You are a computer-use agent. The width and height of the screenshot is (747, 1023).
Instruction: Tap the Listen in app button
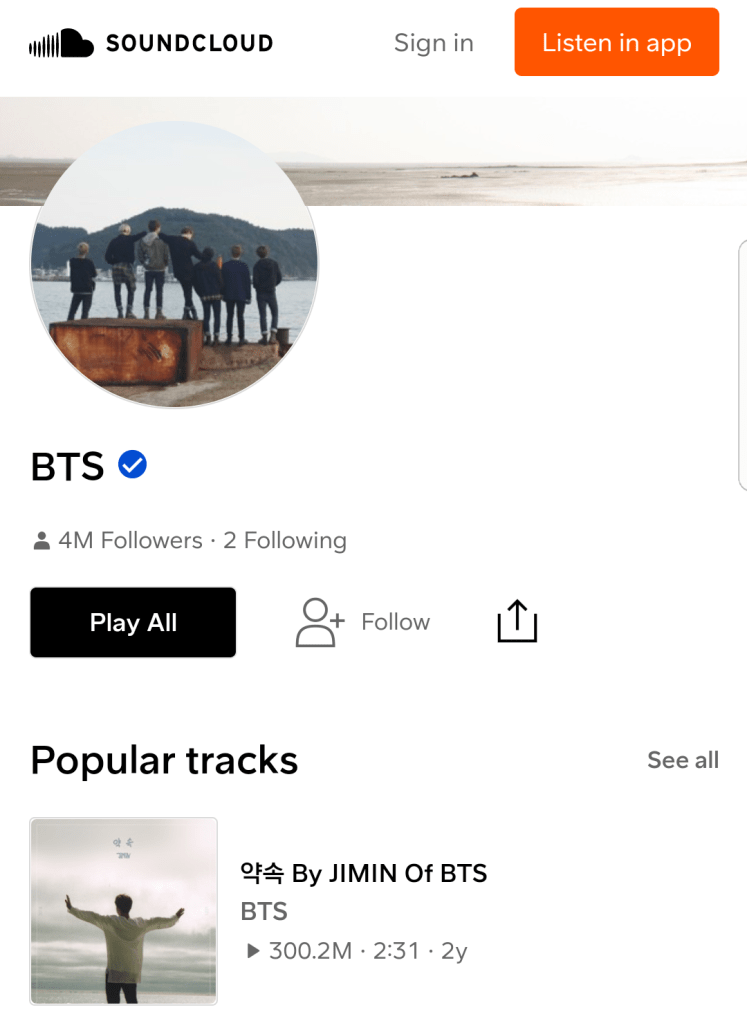click(x=616, y=42)
